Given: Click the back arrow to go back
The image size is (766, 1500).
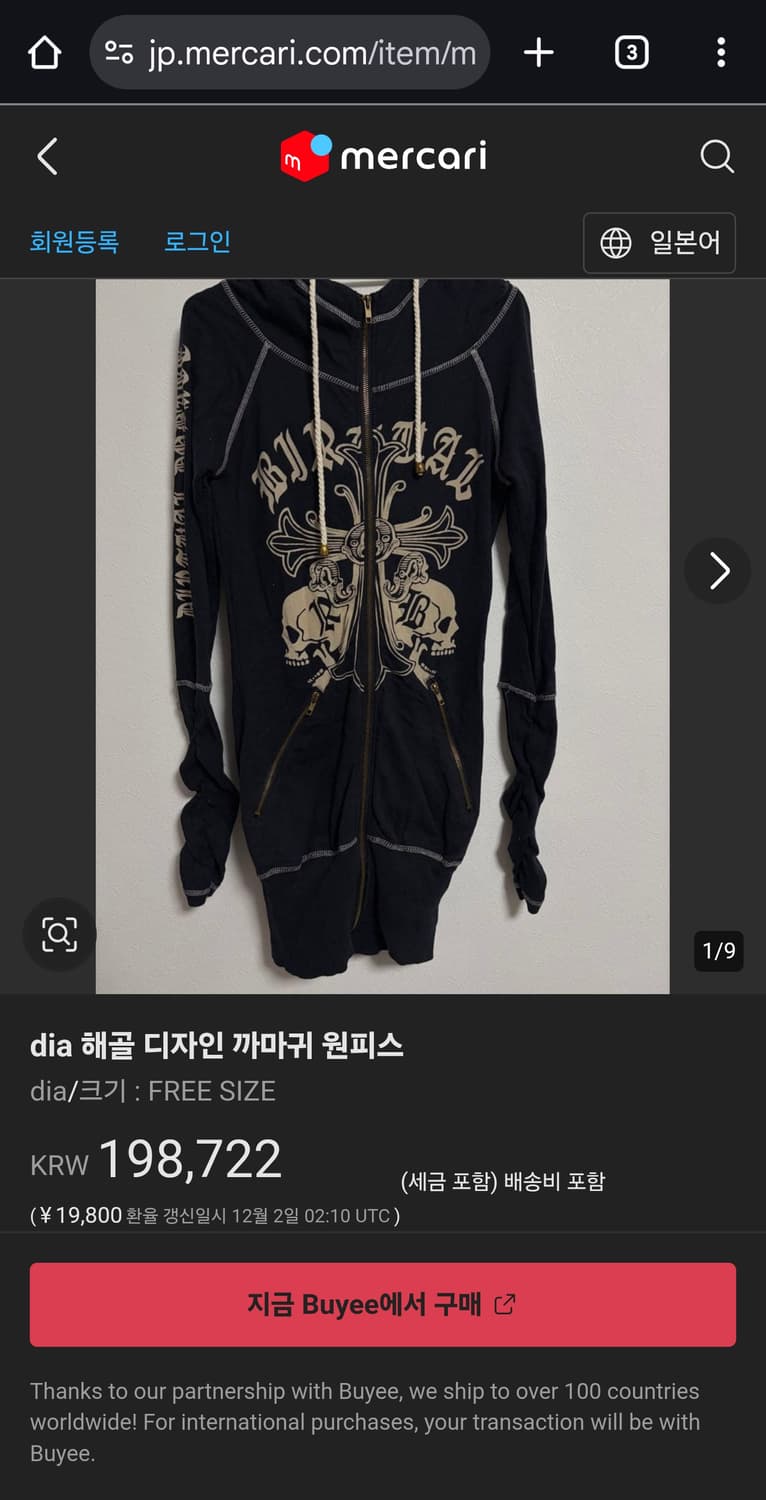Looking at the screenshot, I should (x=45, y=156).
